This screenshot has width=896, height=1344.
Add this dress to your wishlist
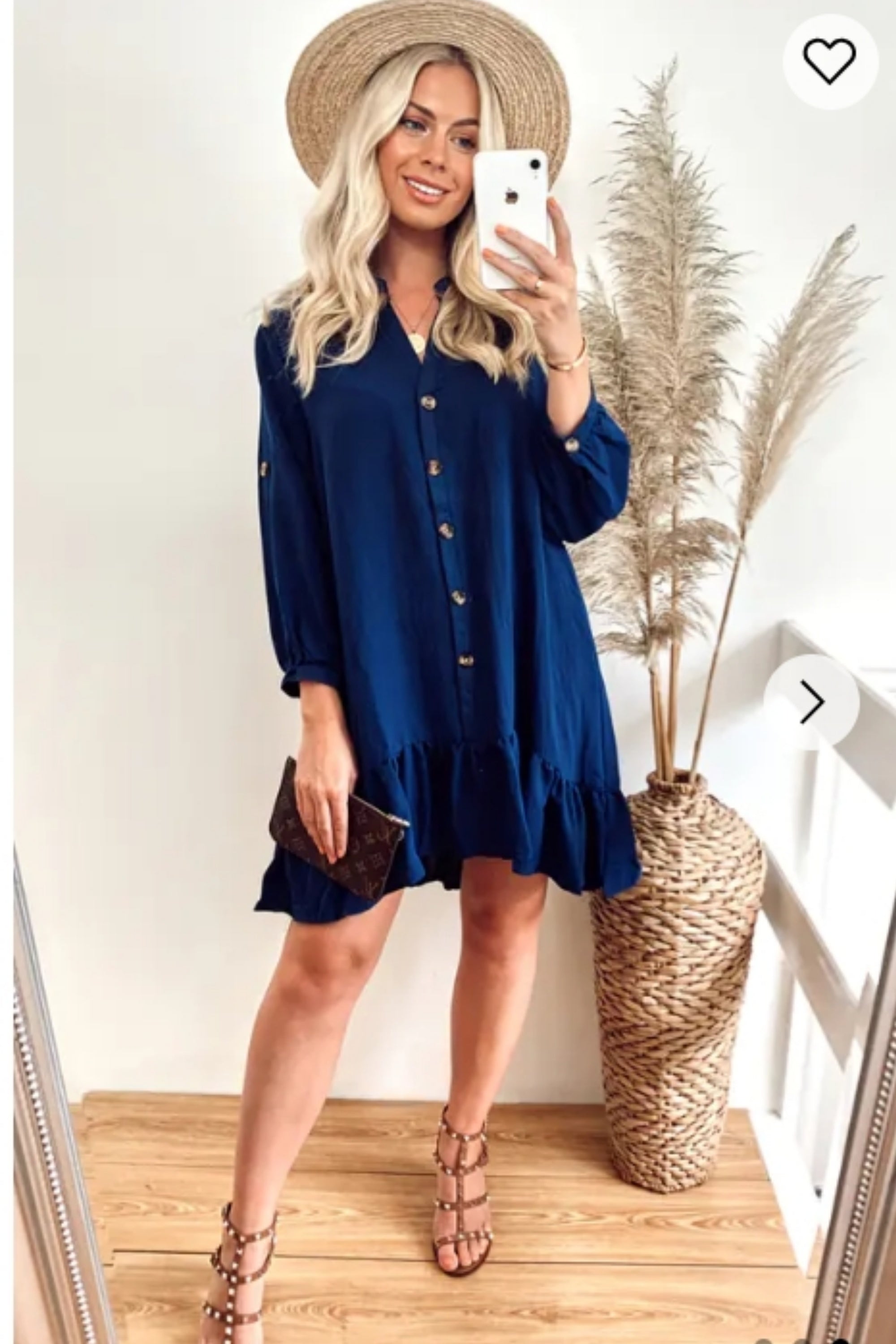click(829, 61)
